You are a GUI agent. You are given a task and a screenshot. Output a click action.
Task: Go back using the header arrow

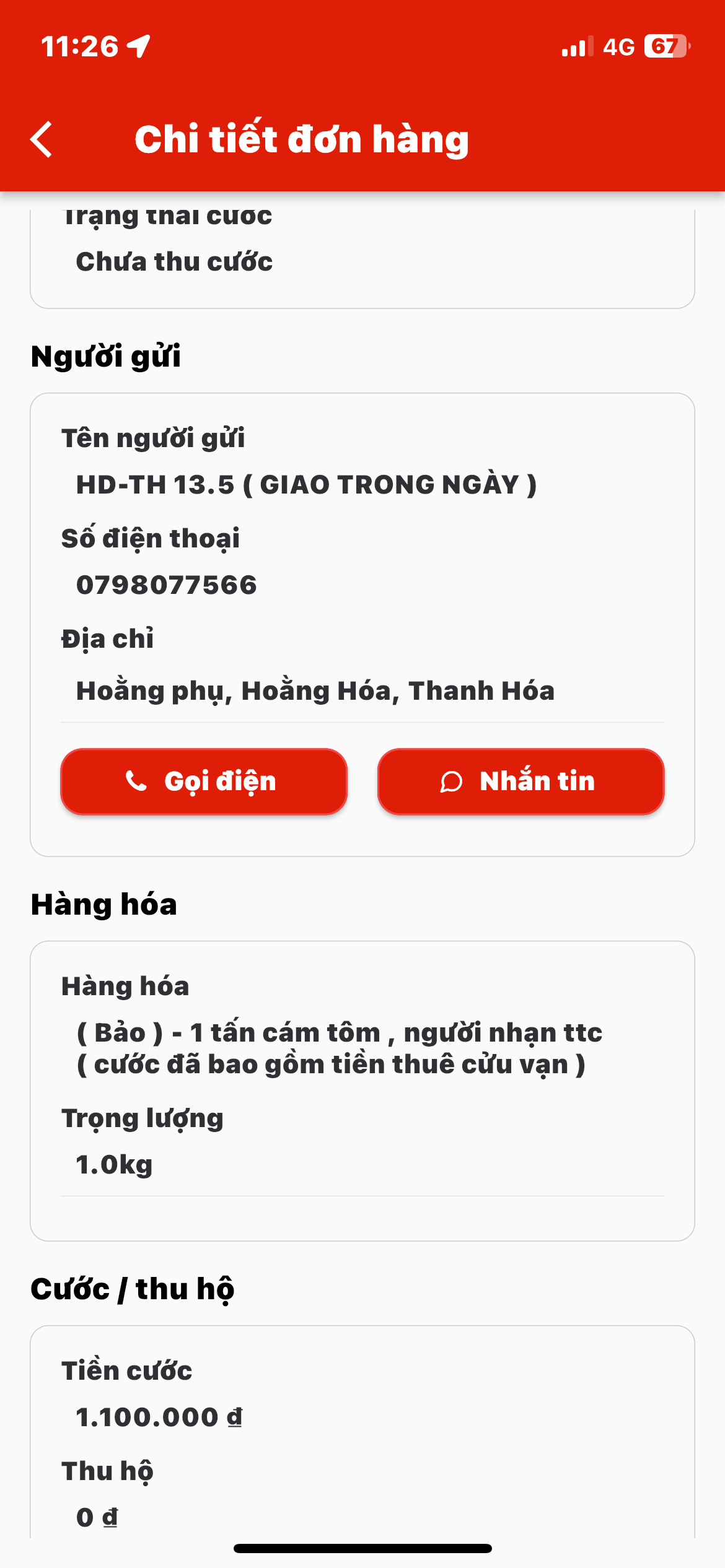click(x=42, y=139)
